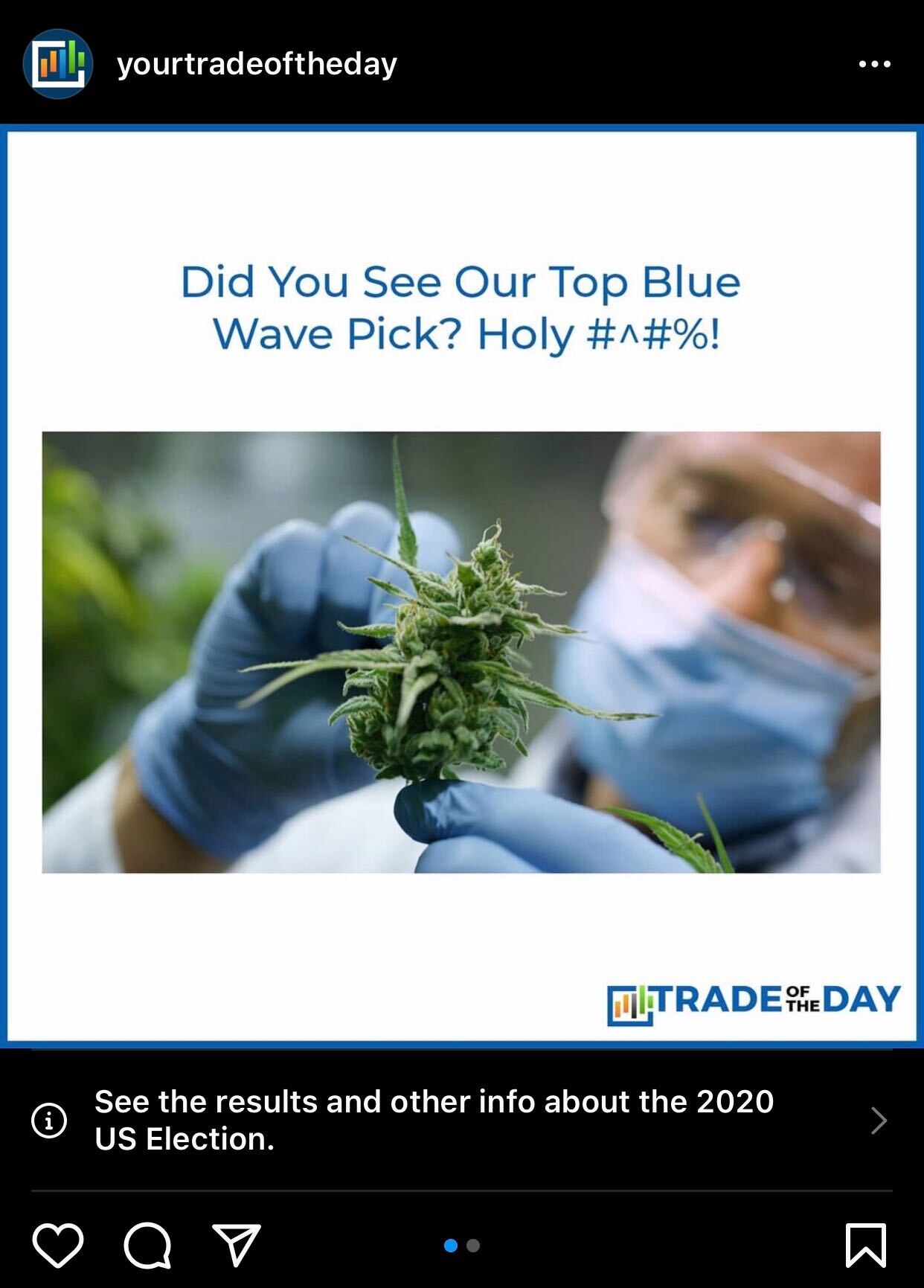
Task: Share this post via paper plane
Action: [x=236, y=1245]
